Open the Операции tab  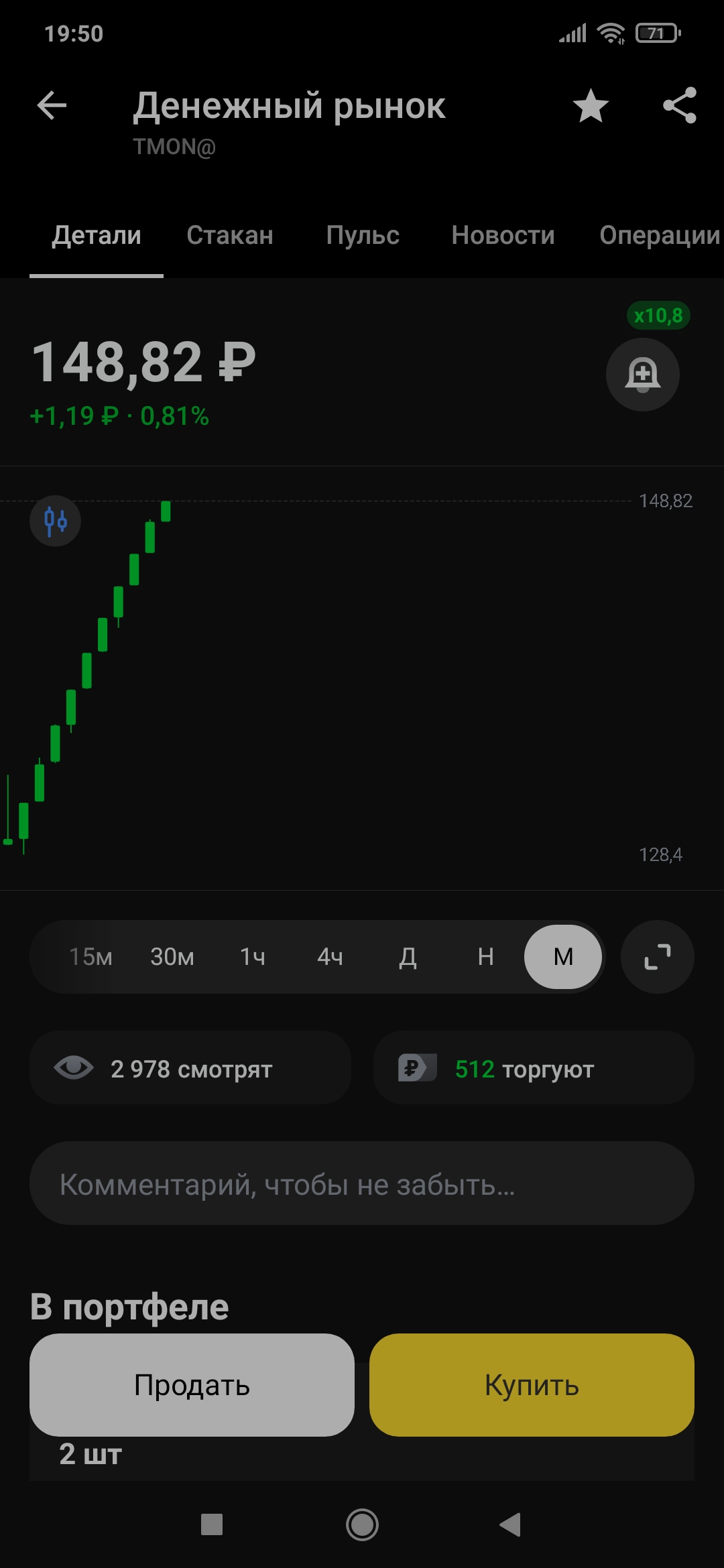click(x=659, y=235)
